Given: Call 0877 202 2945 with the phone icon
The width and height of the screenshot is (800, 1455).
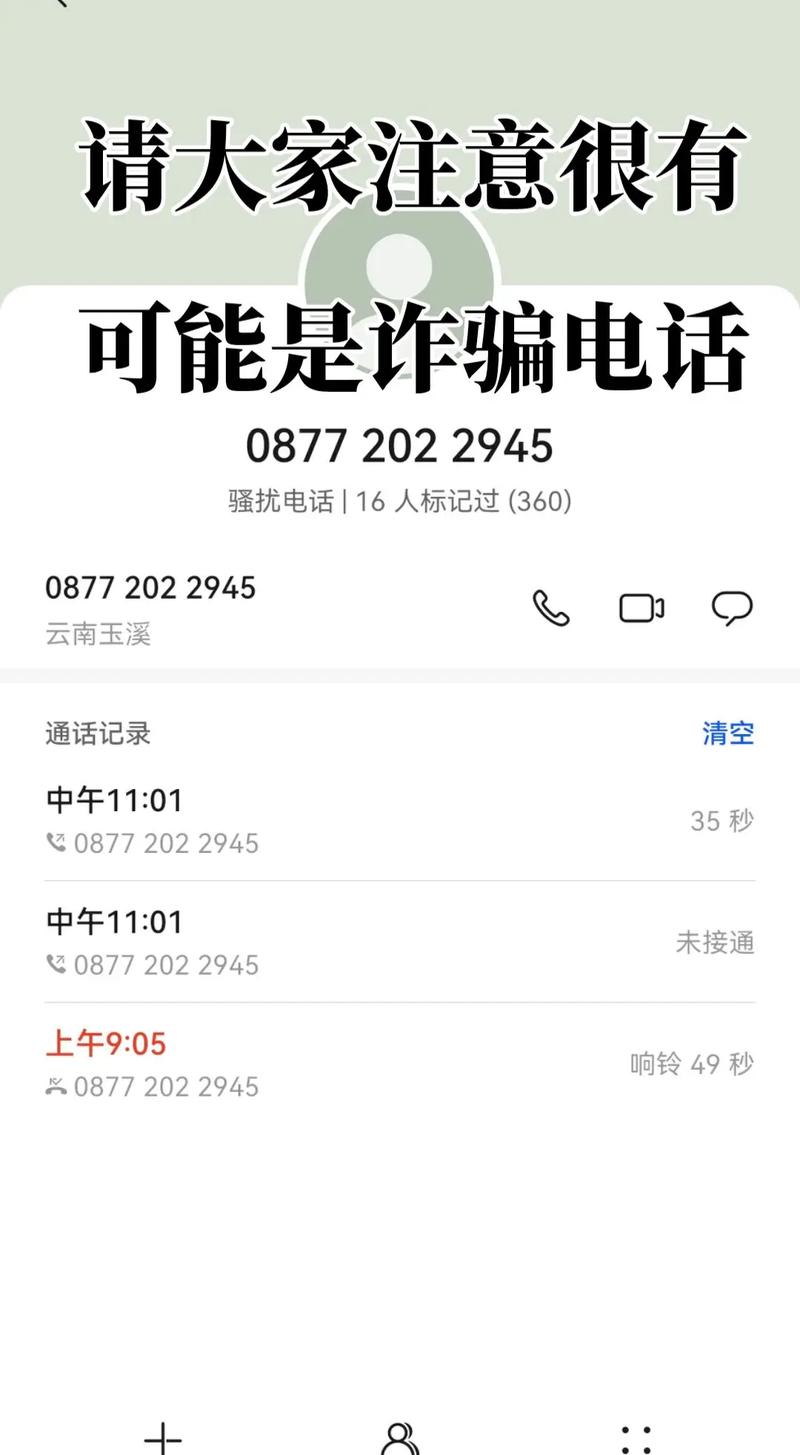Looking at the screenshot, I should pos(550,608).
